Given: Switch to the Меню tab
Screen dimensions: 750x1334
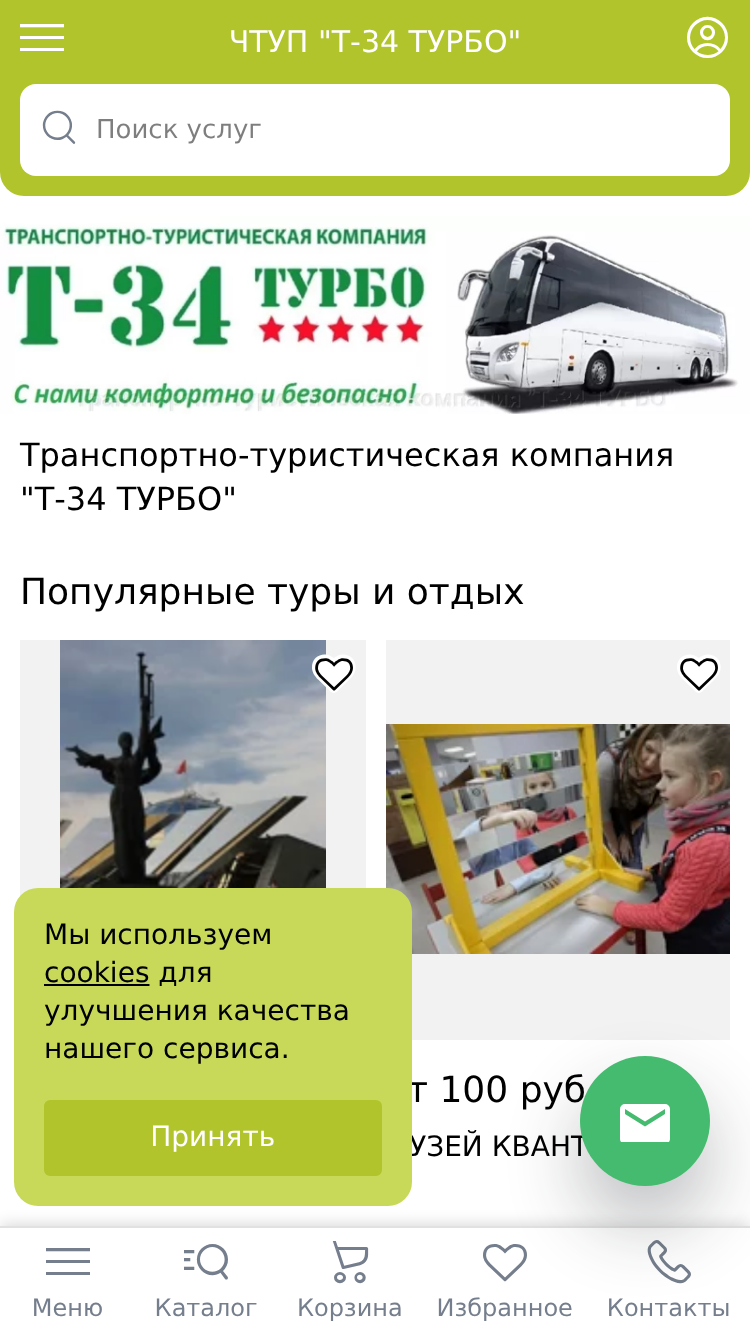Looking at the screenshot, I should click(68, 1281).
